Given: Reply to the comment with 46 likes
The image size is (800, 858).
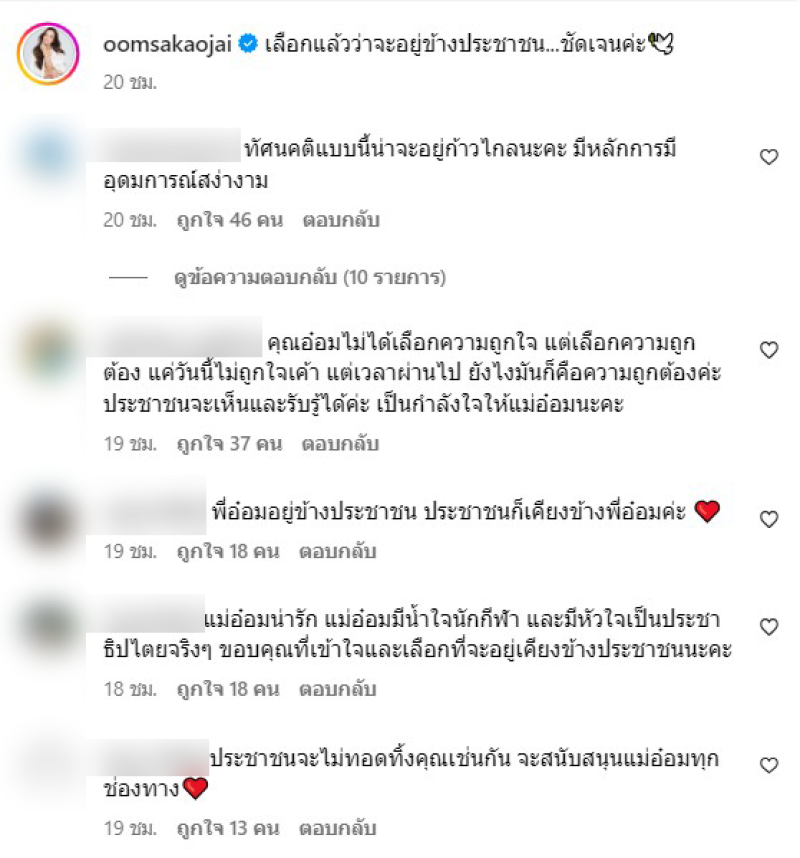Looking at the screenshot, I should click(341, 220).
